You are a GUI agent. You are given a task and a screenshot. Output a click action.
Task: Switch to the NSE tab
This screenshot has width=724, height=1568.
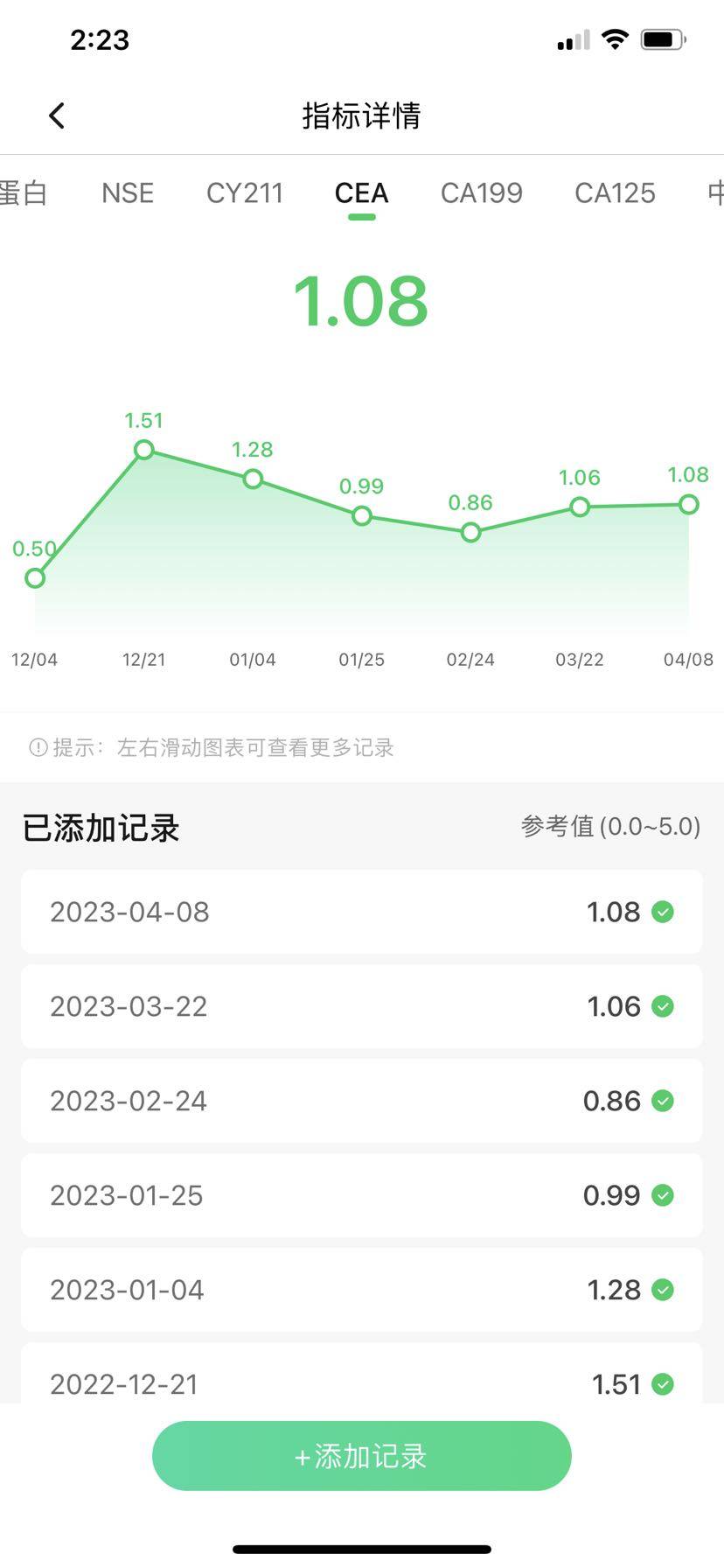point(128,192)
